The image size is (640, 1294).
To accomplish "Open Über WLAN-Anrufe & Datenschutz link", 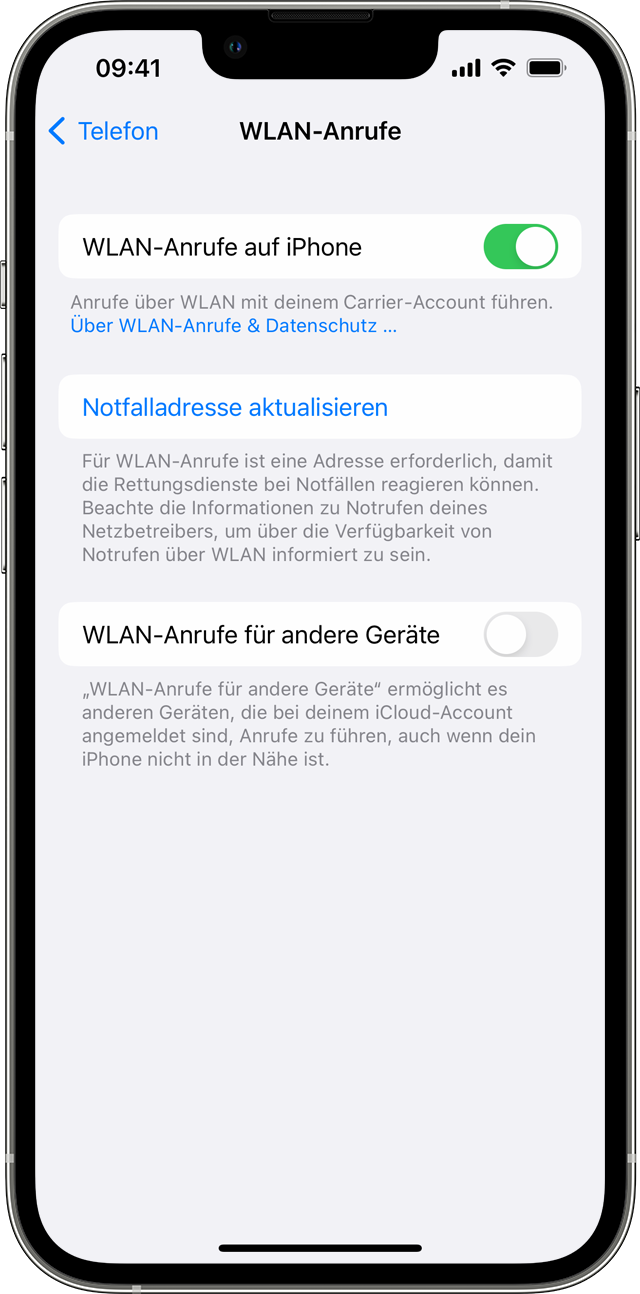I will (233, 326).
